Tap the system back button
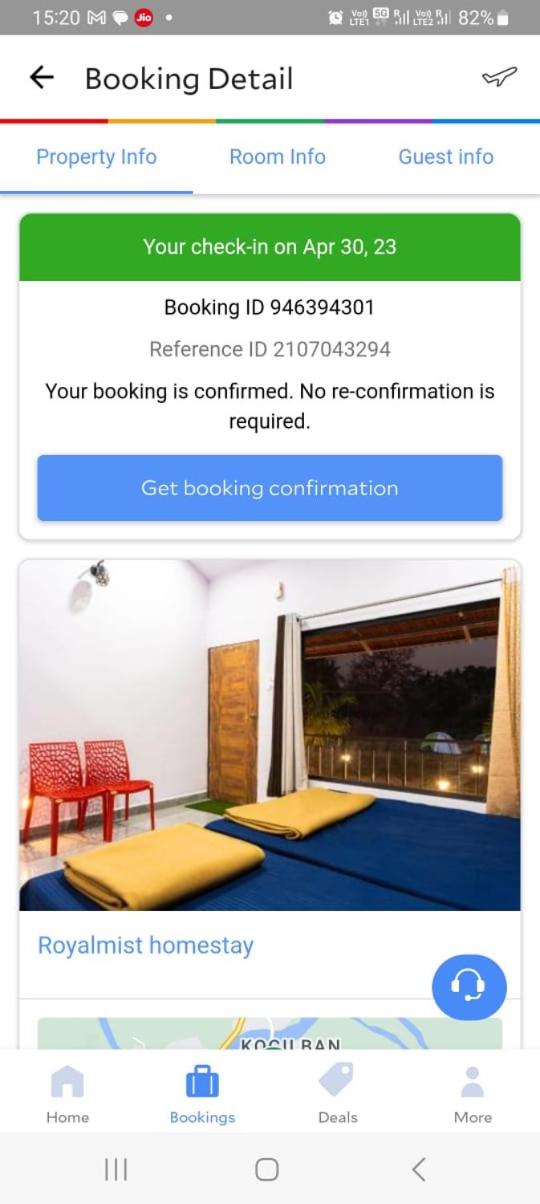Screen dimensions: 540x1204 [419, 1169]
